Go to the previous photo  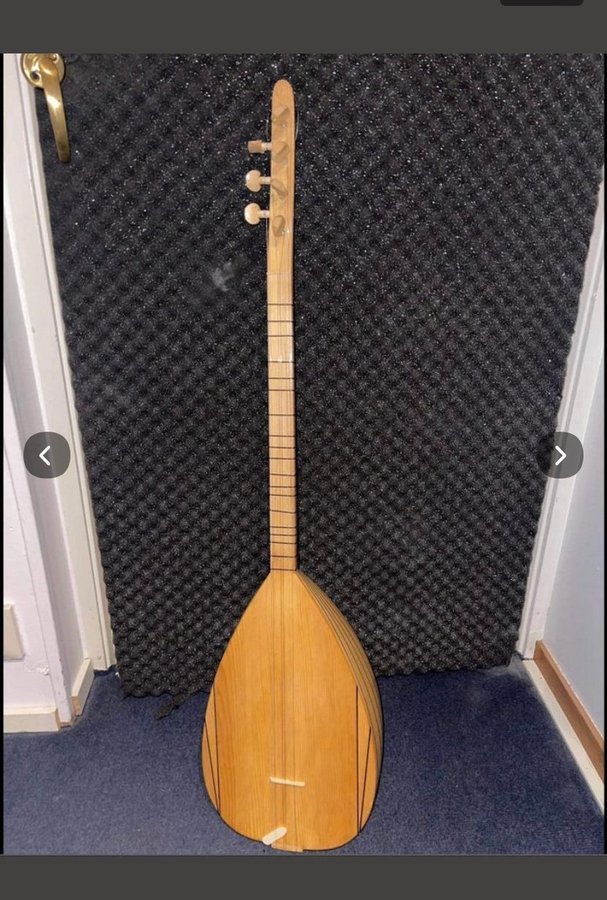(x=46, y=455)
